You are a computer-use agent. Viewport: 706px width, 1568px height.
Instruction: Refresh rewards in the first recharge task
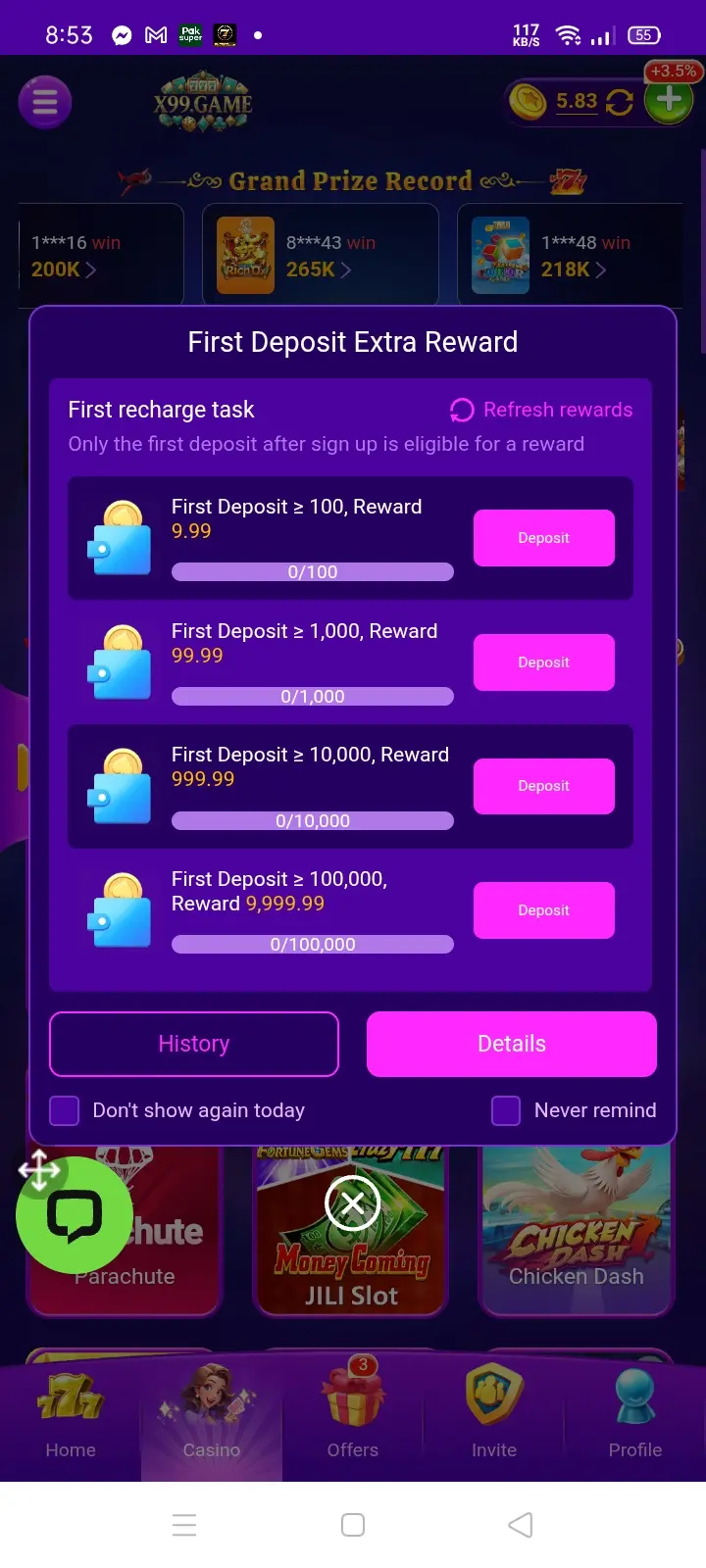(541, 410)
